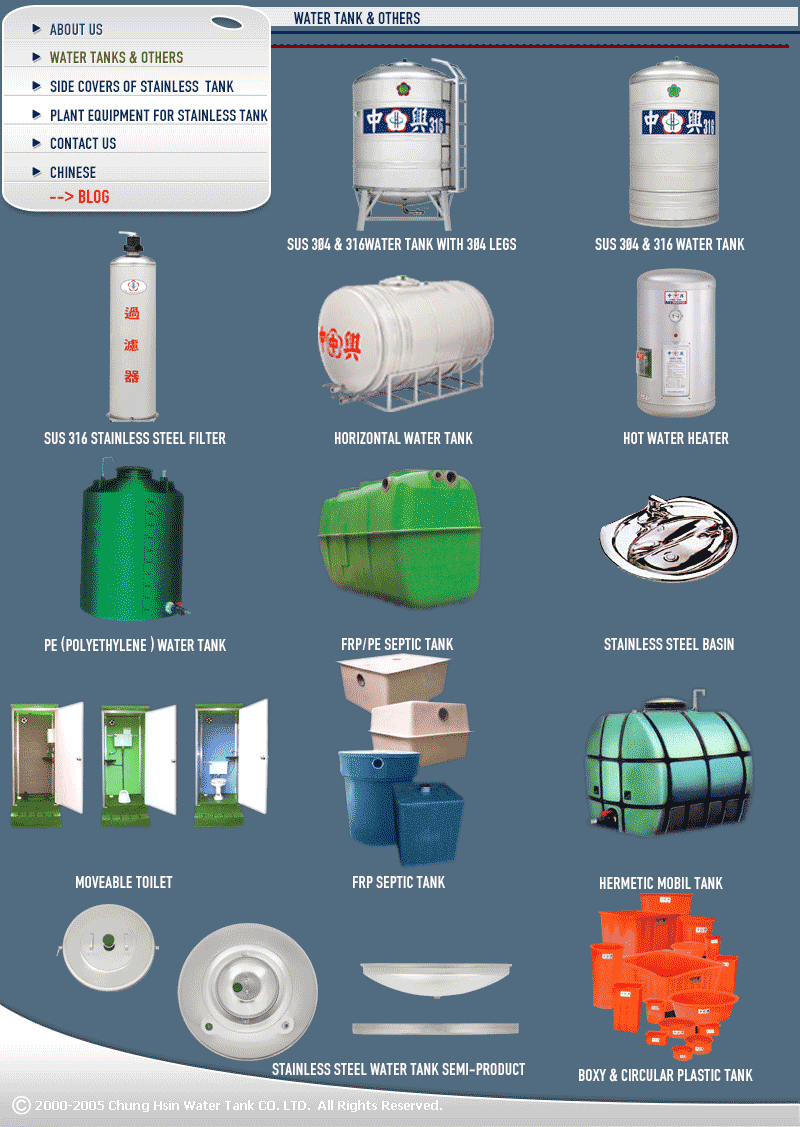The image size is (800, 1127).
Task: Open the Blog link
Action: tap(80, 197)
